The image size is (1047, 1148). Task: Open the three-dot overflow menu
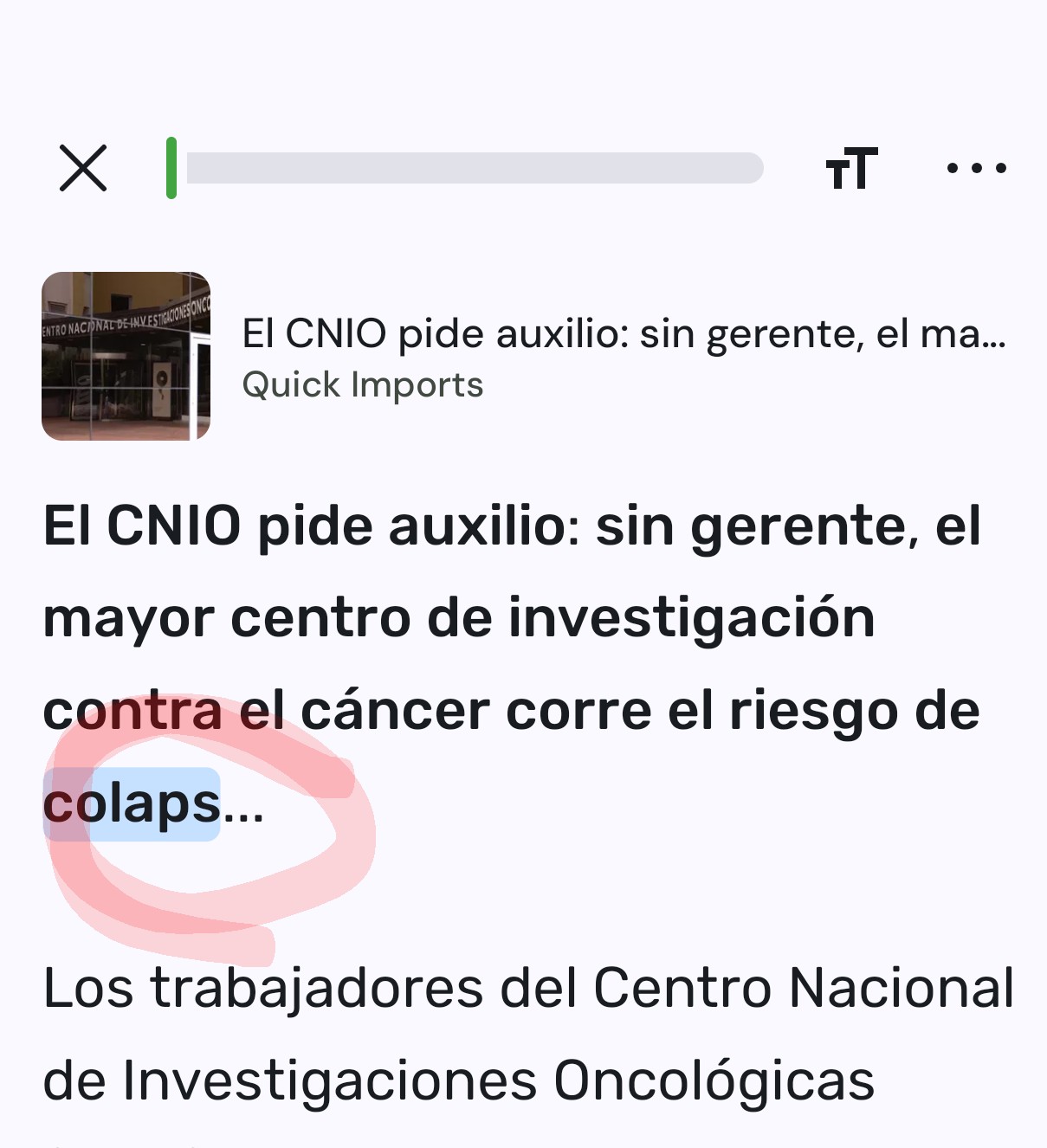pos(976,168)
